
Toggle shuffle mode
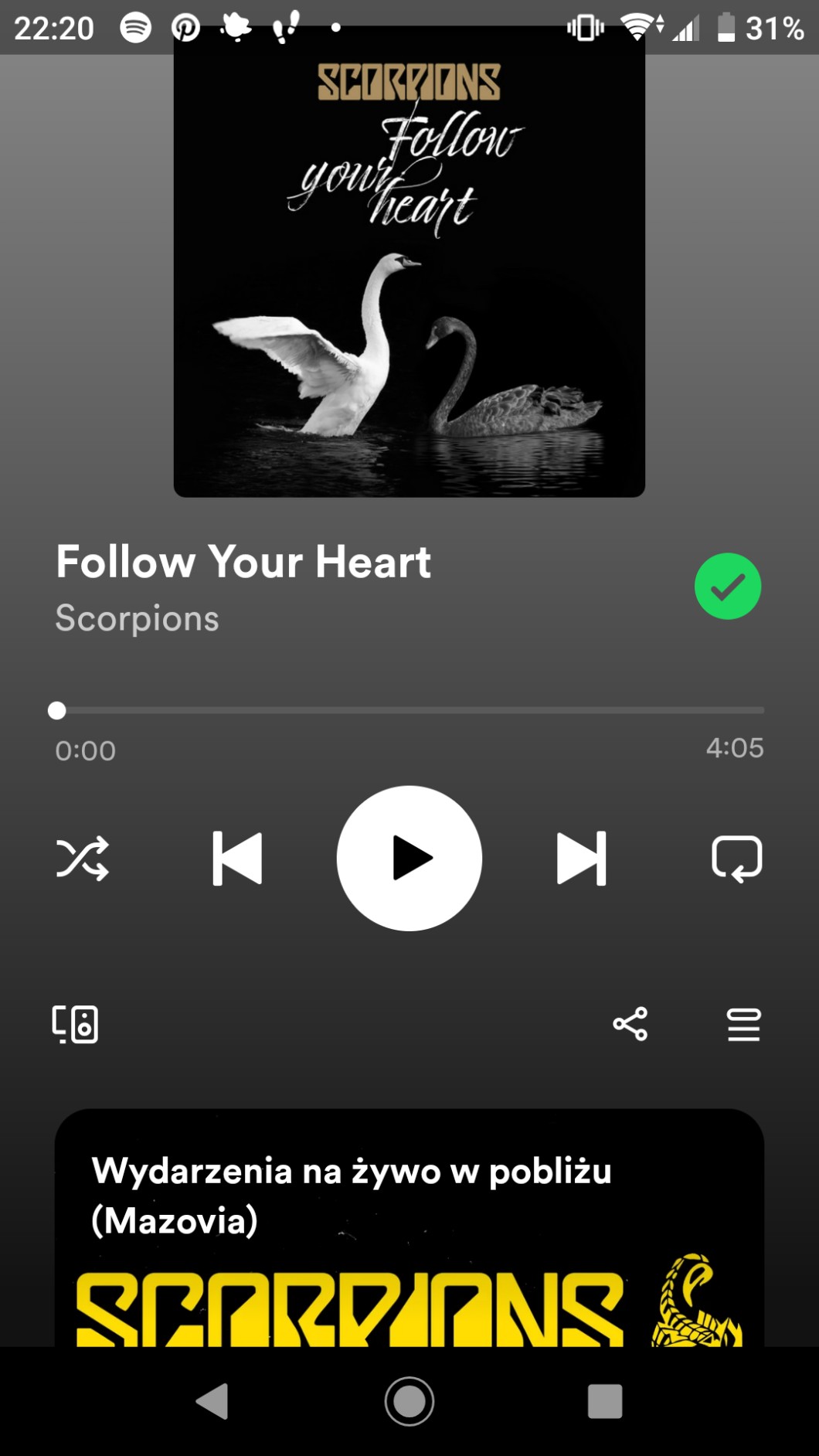pyautogui.click(x=83, y=858)
